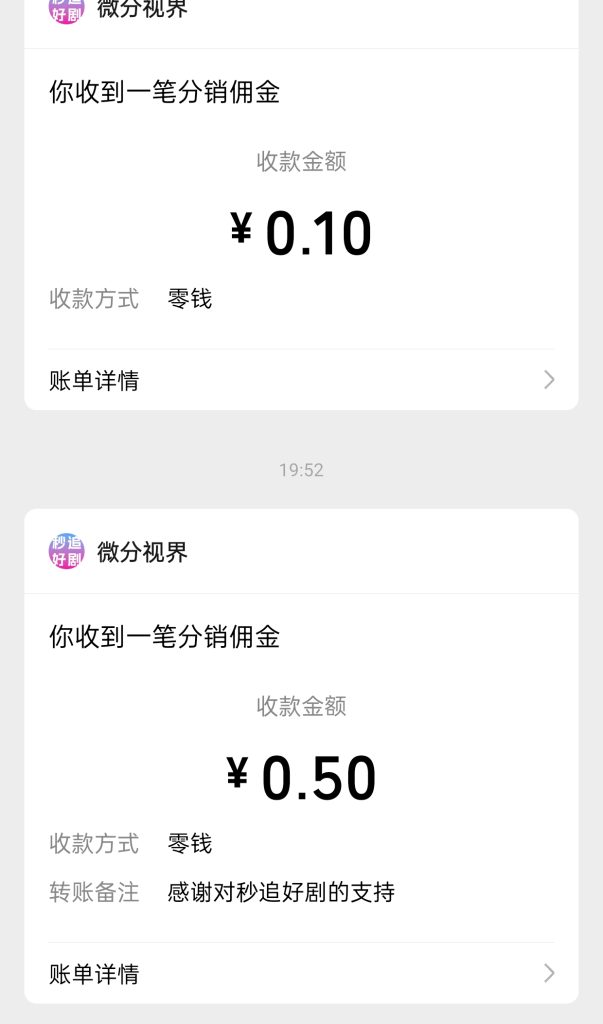Open 账单详情 for the ¥0.10 commission
The image size is (603, 1024).
point(300,380)
